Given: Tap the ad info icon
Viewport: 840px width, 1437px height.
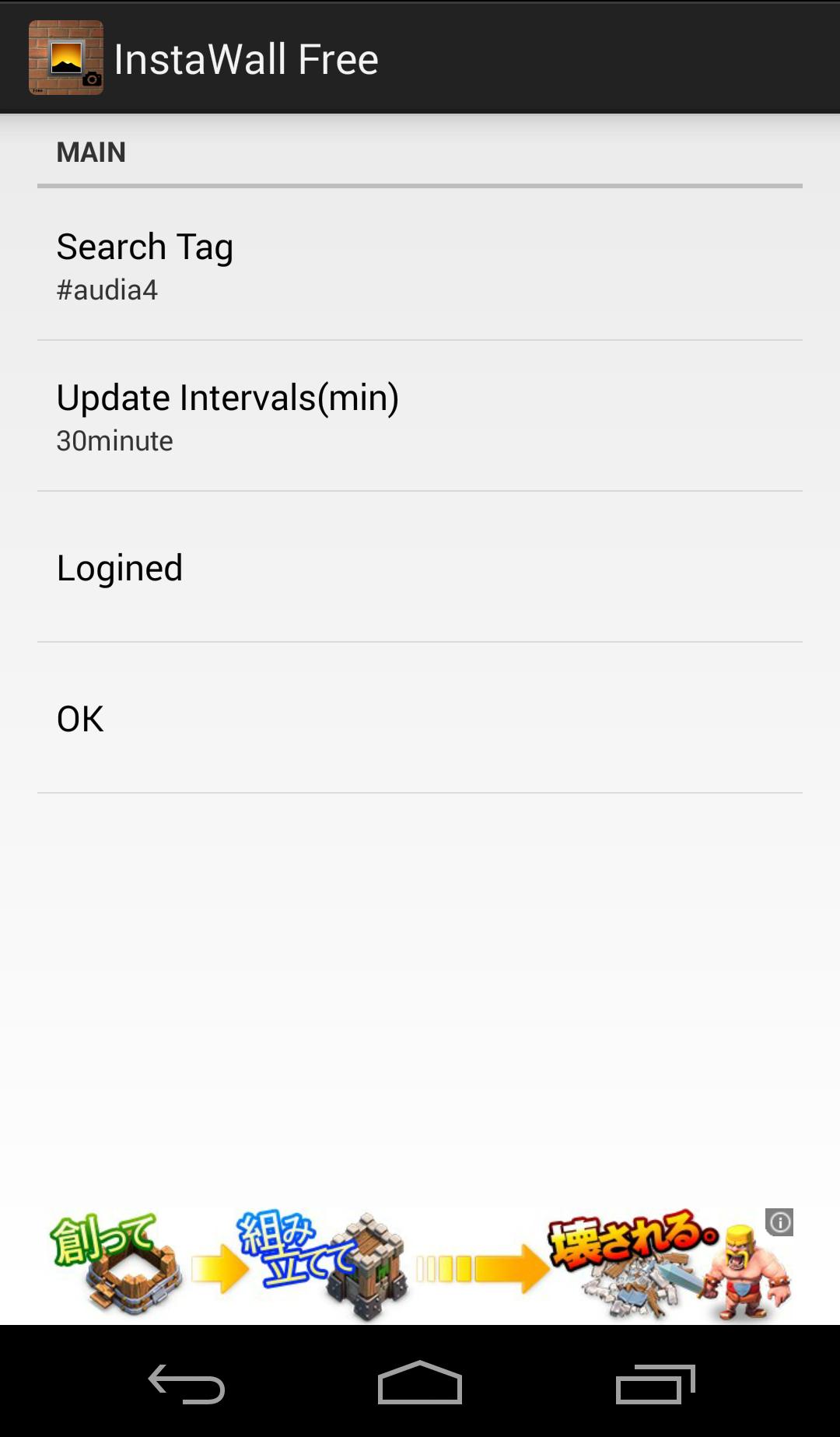Looking at the screenshot, I should tap(779, 1222).
